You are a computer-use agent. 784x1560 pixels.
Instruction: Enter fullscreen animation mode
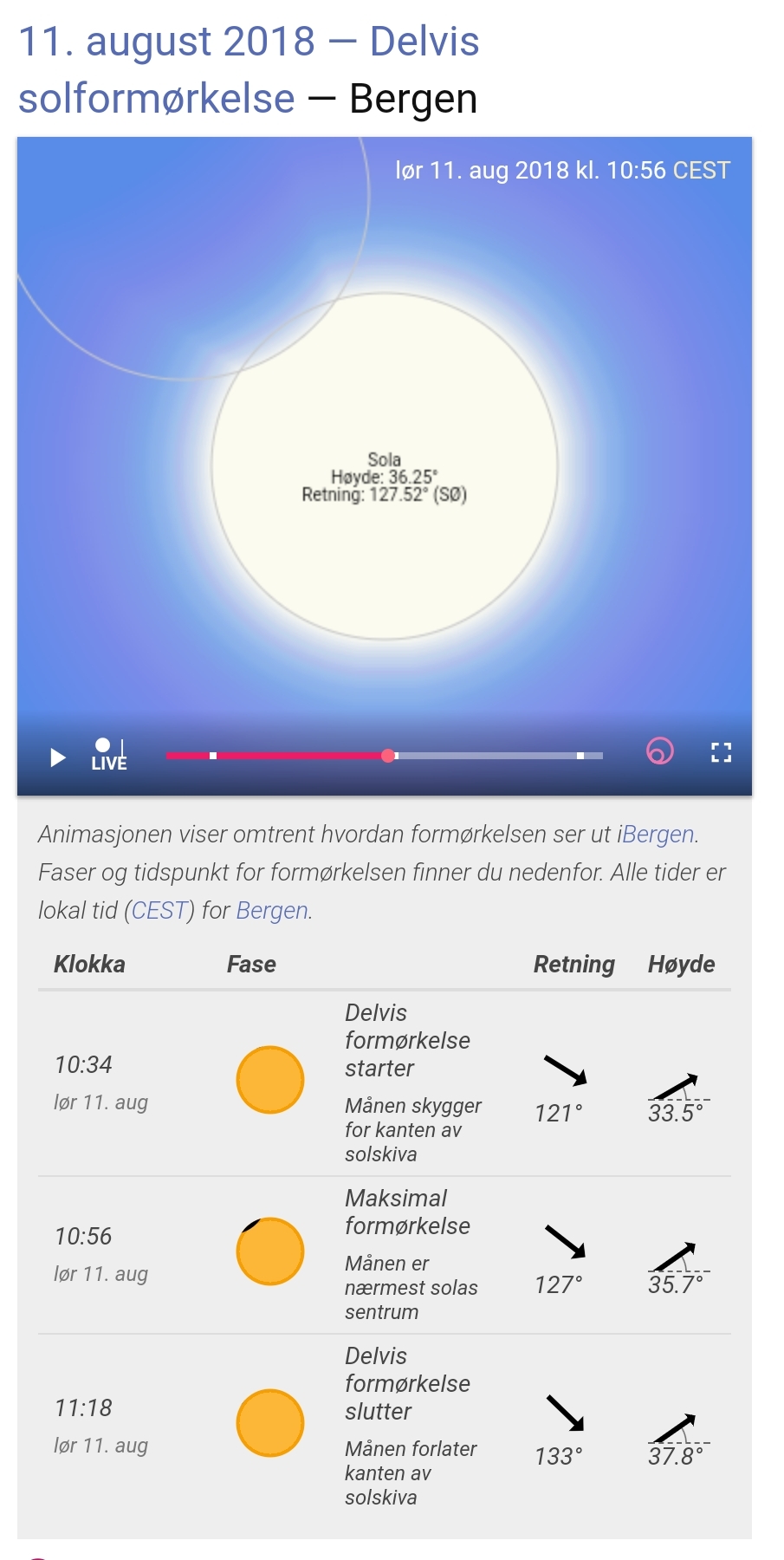coord(721,752)
